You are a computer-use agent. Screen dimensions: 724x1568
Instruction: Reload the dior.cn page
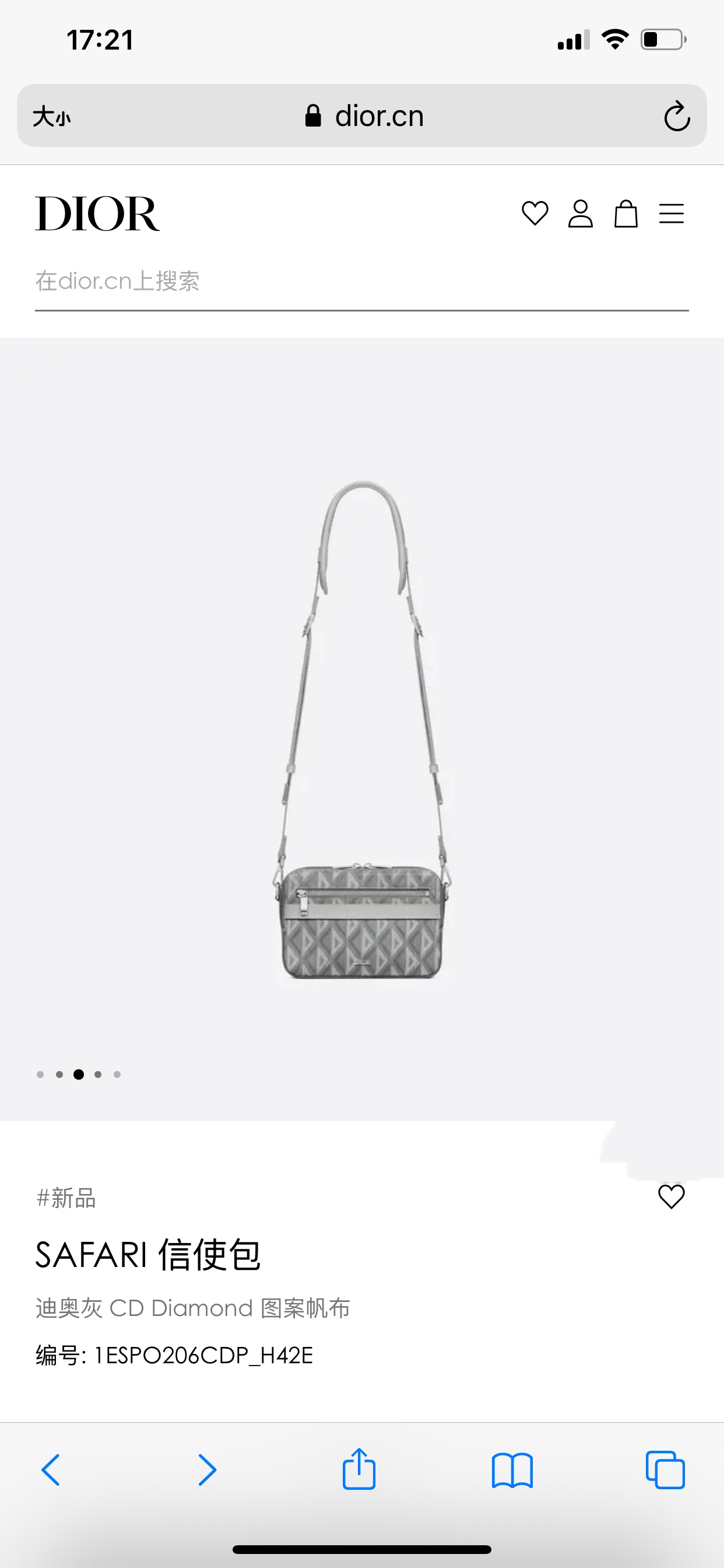(x=676, y=116)
